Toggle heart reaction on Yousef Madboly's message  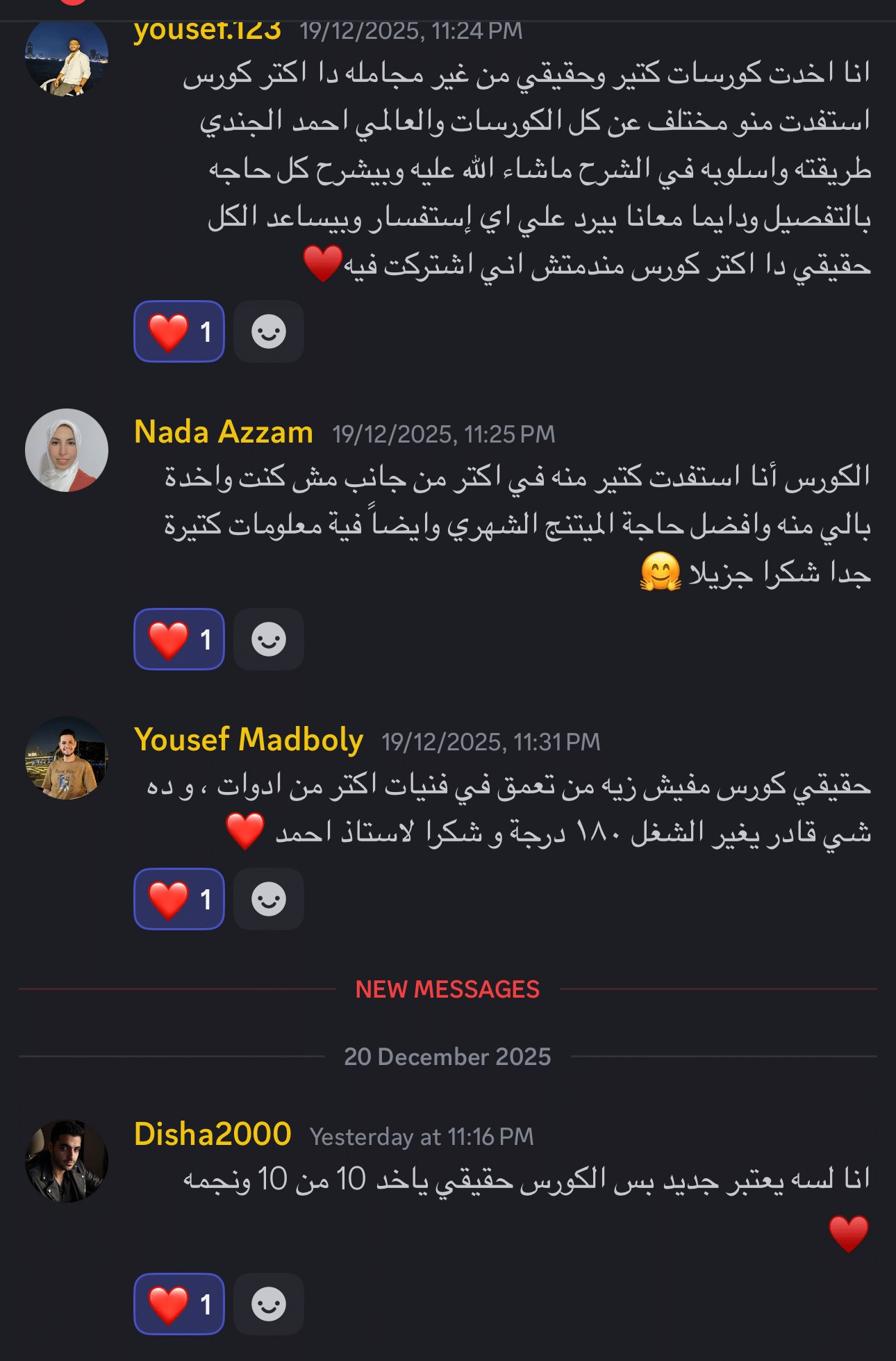point(179,899)
